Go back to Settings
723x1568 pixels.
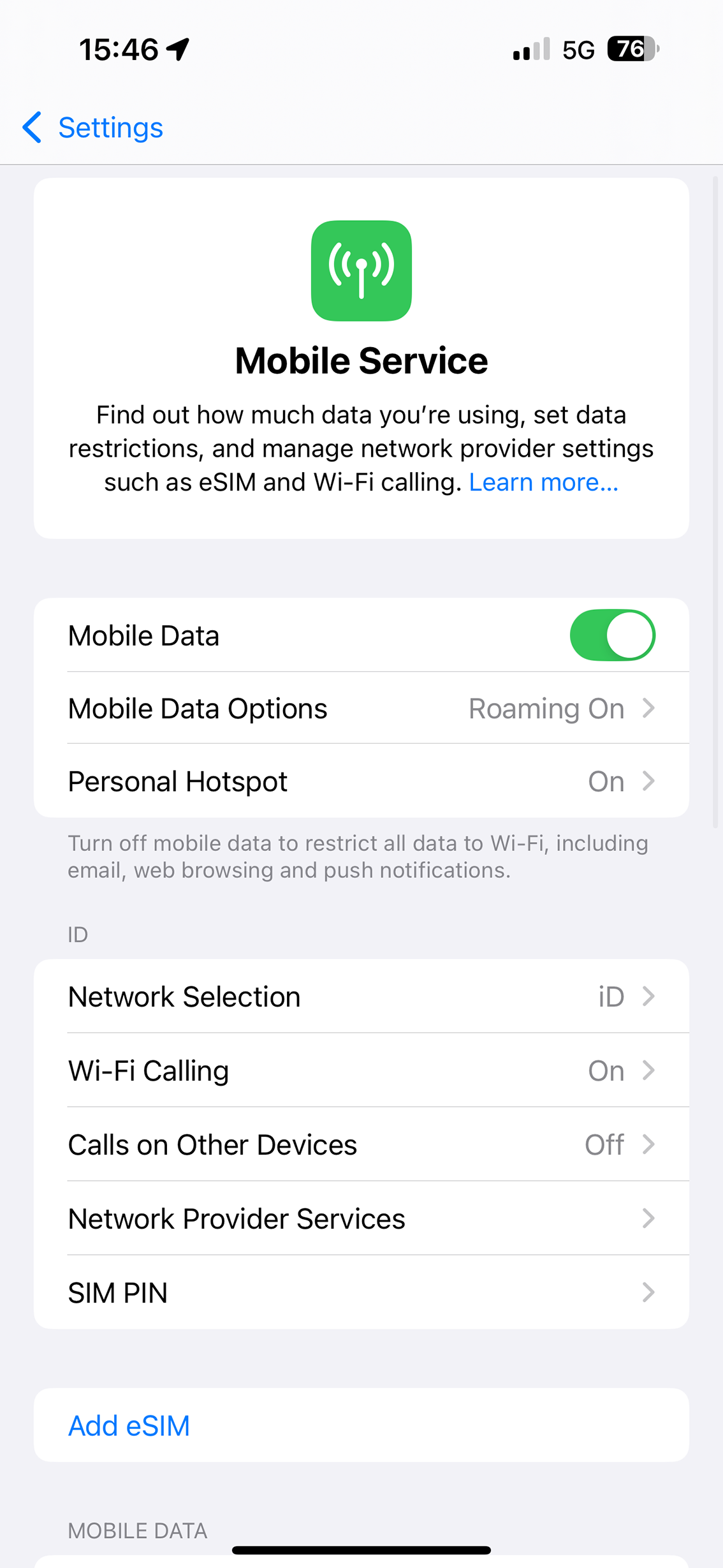tap(92, 128)
